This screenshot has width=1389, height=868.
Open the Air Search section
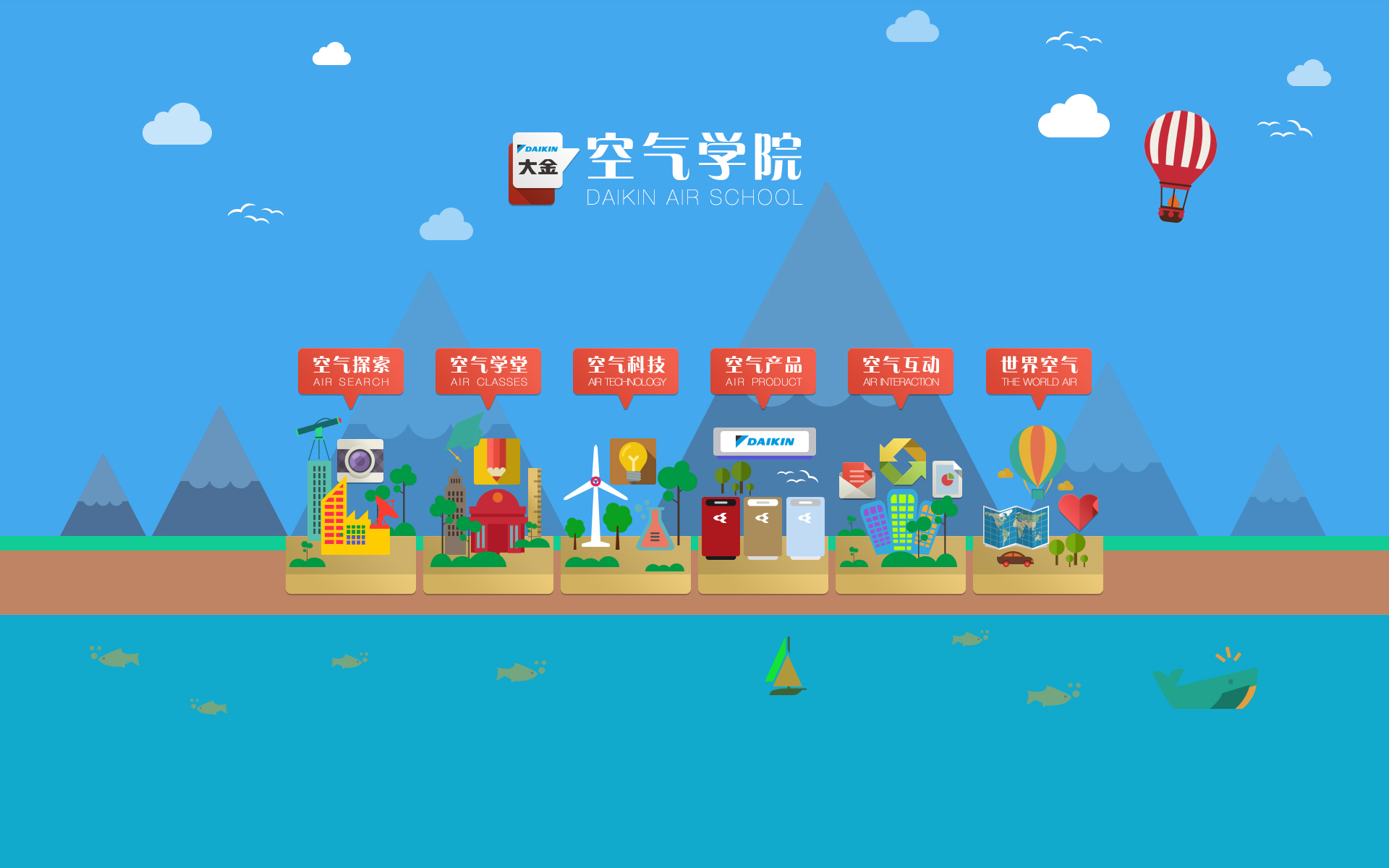click(x=351, y=372)
